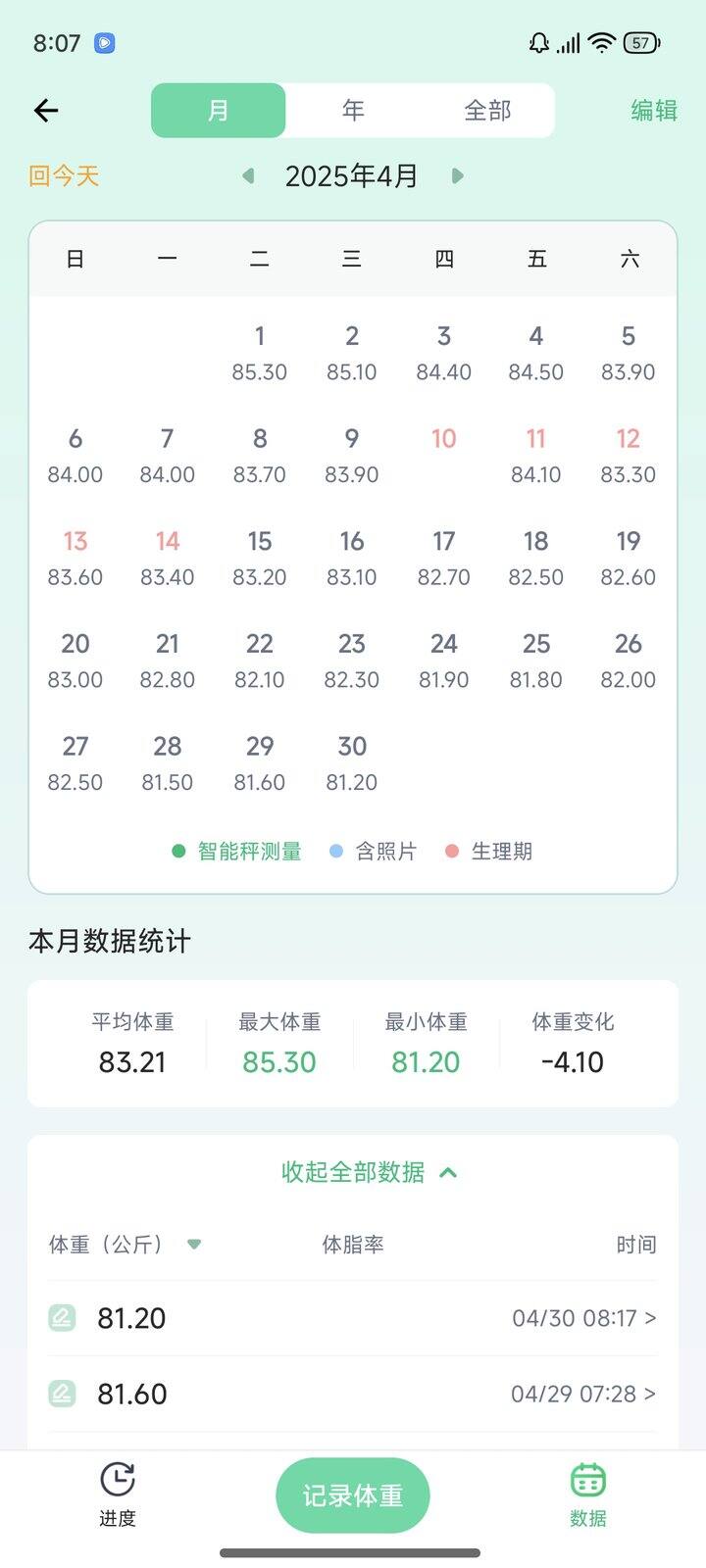
Task: Collapse list via 收起全部数据
Action: point(370,1172)
